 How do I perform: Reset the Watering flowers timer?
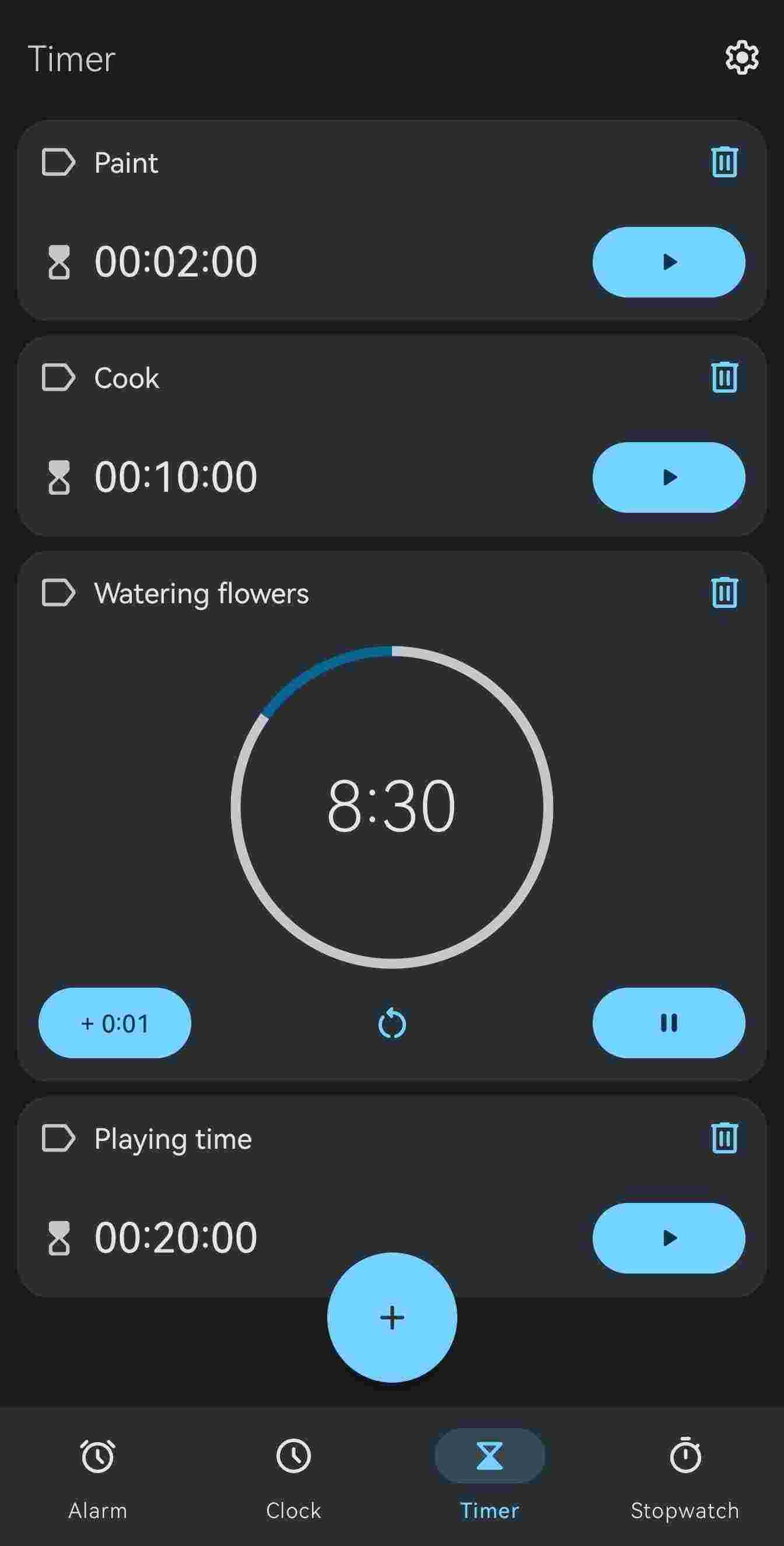coord(392,1023)
